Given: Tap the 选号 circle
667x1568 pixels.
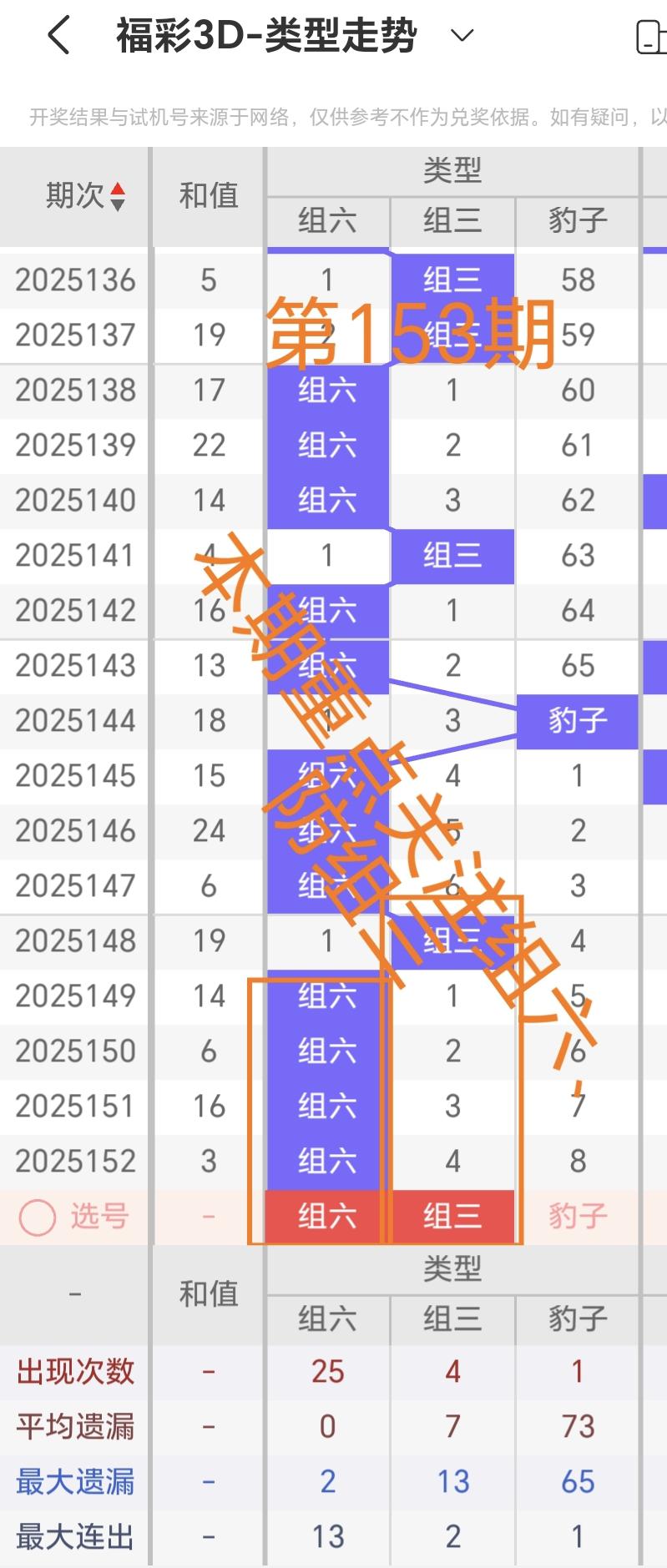Looking at the screenshot, I should click(x=38, y=1218).
